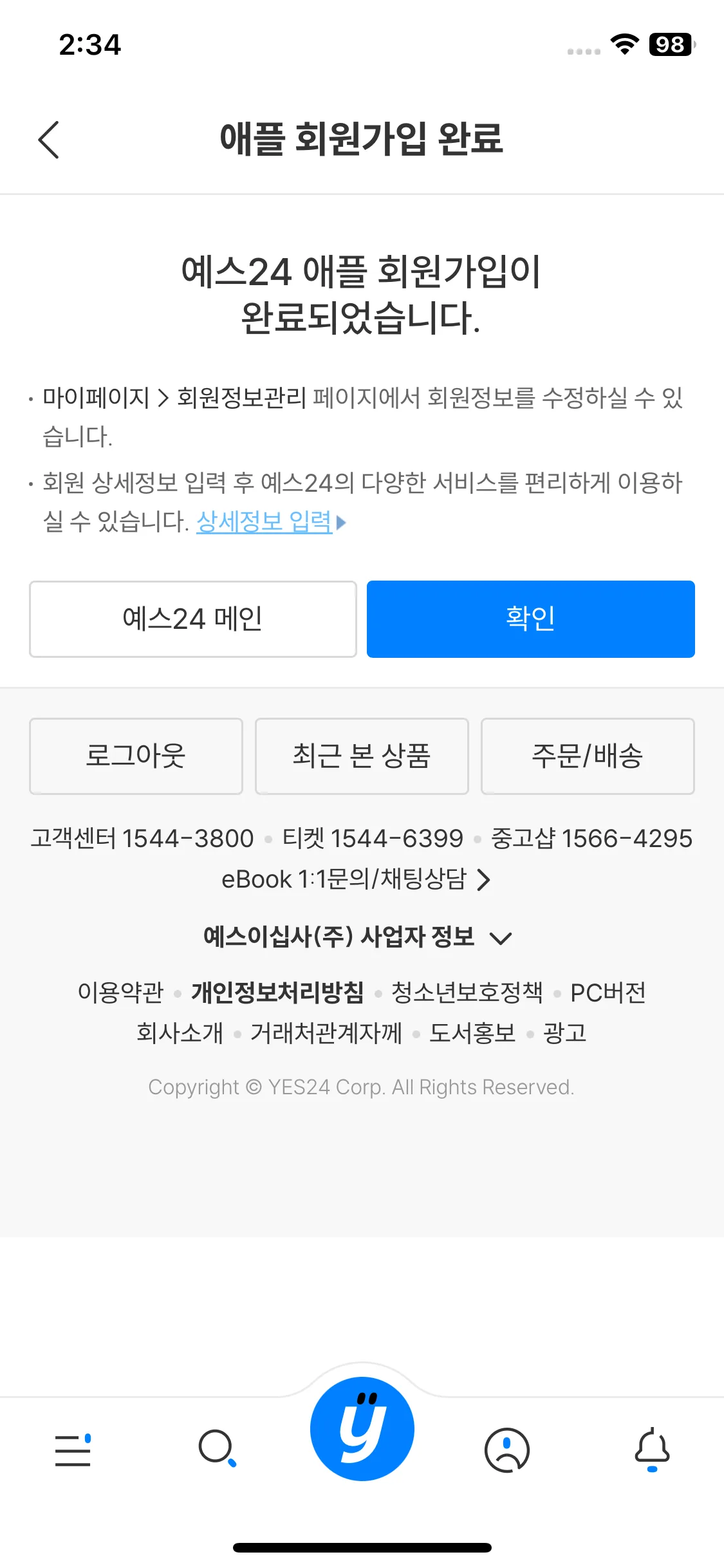Open 청소년보호정책 link
Viewport: 724px width, 1568px height.
point(467,993)
